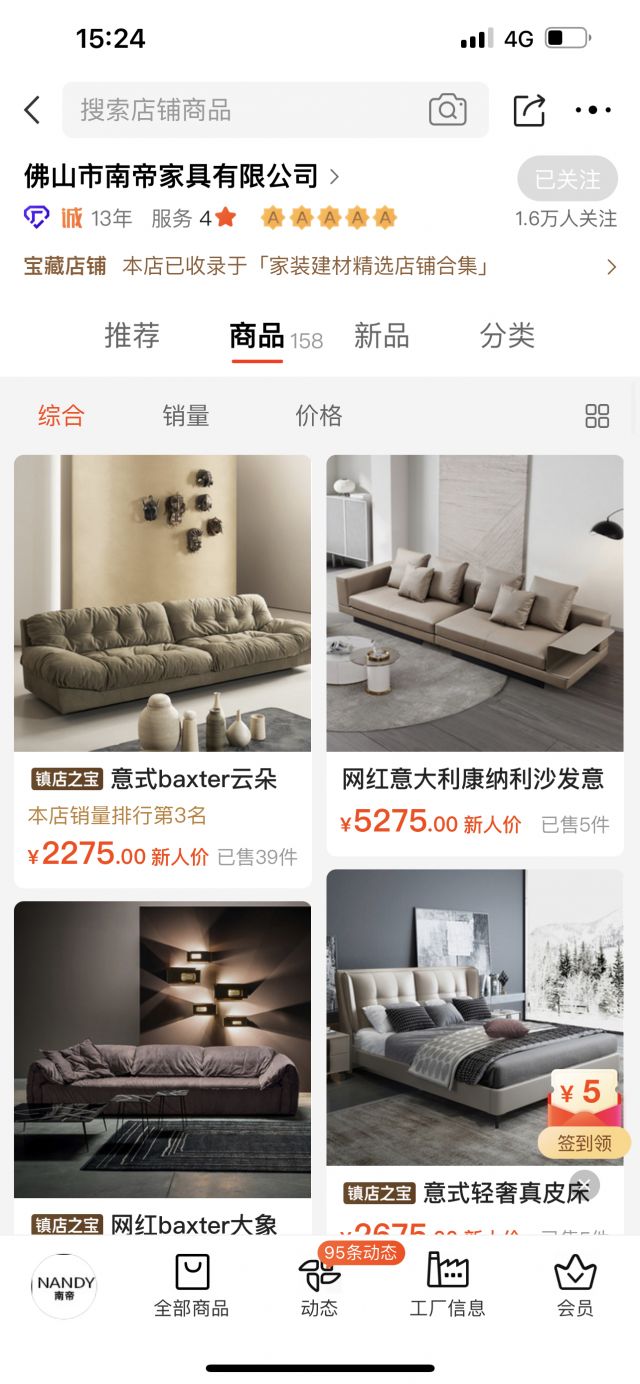Open the 宝藏店铺 collection banner
The height and width of the screenshot is (1384, 640).
[x=320, y=266]
